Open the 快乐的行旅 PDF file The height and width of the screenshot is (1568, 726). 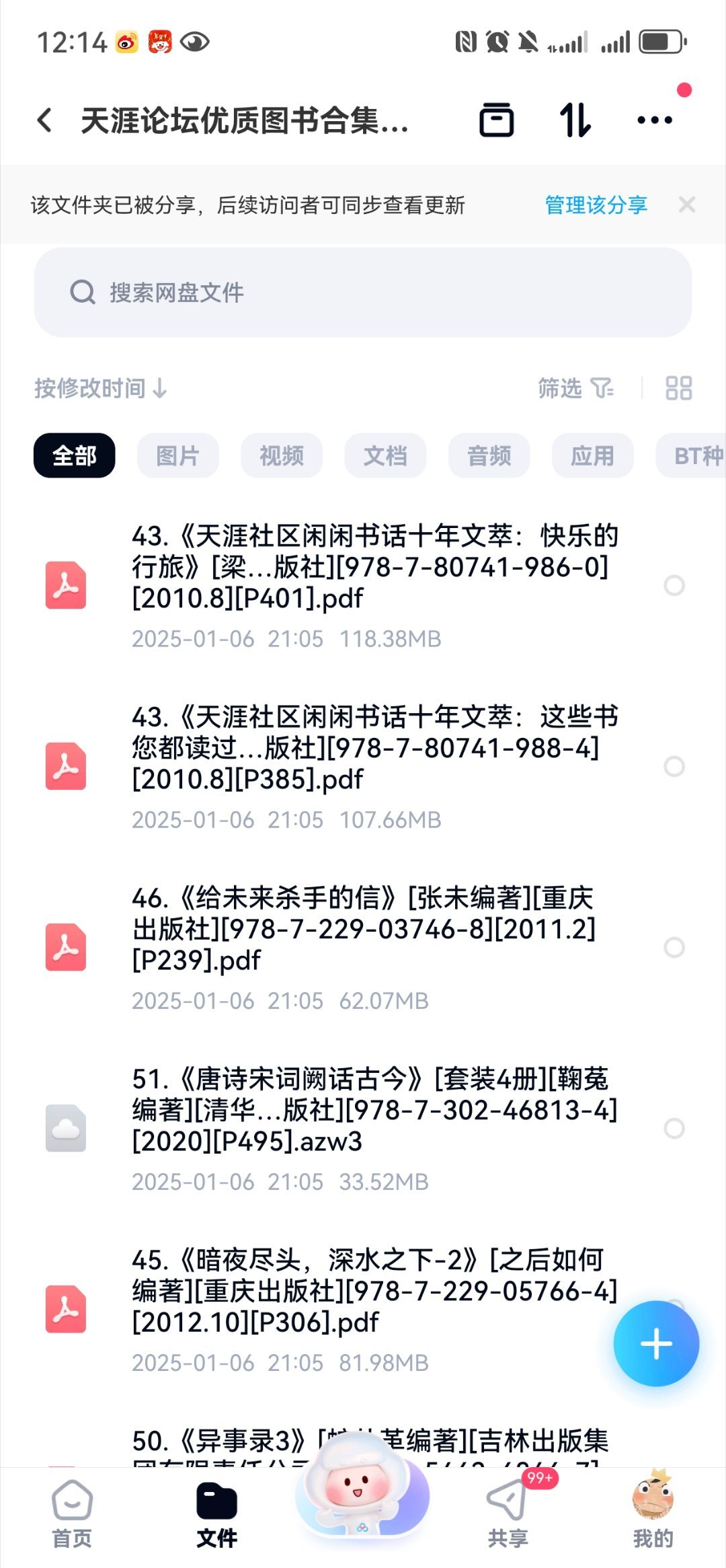point(373,567)
